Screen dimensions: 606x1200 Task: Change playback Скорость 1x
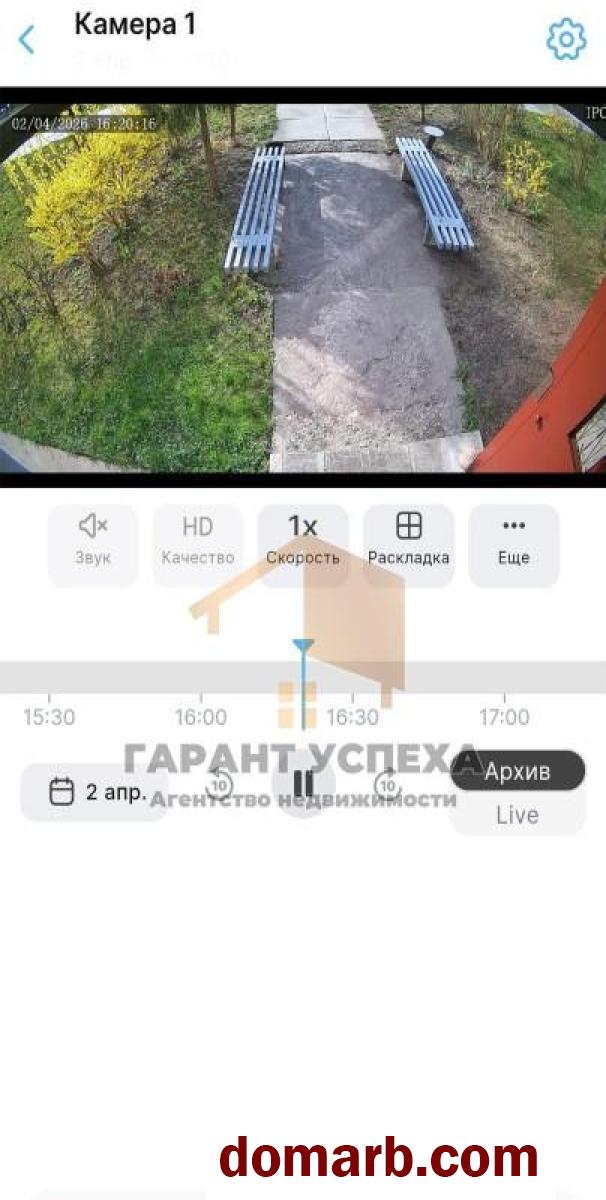[302, 541]
